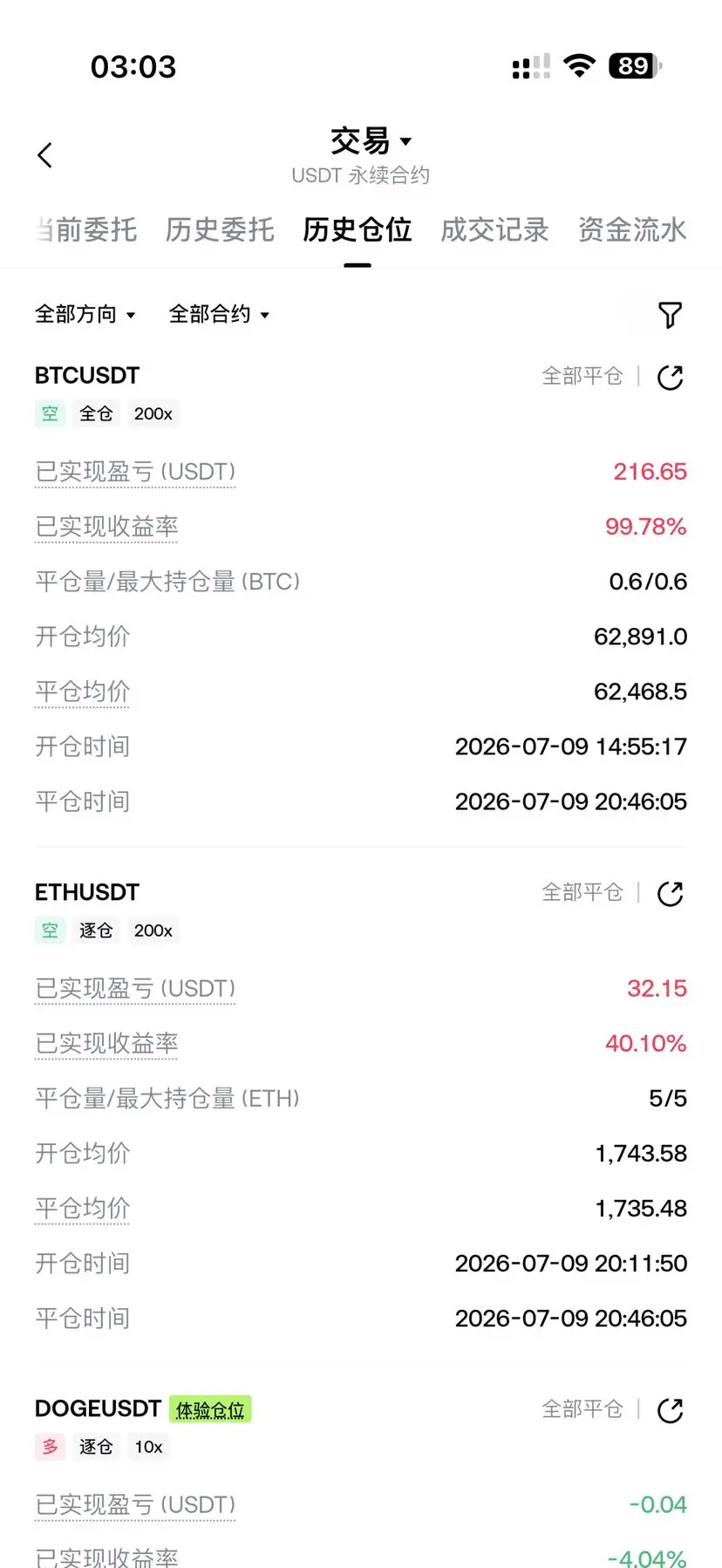Viewport: 722px width, 1568px height.
Task: Open the 资金流水 tab
Action: tap(632, 229)
